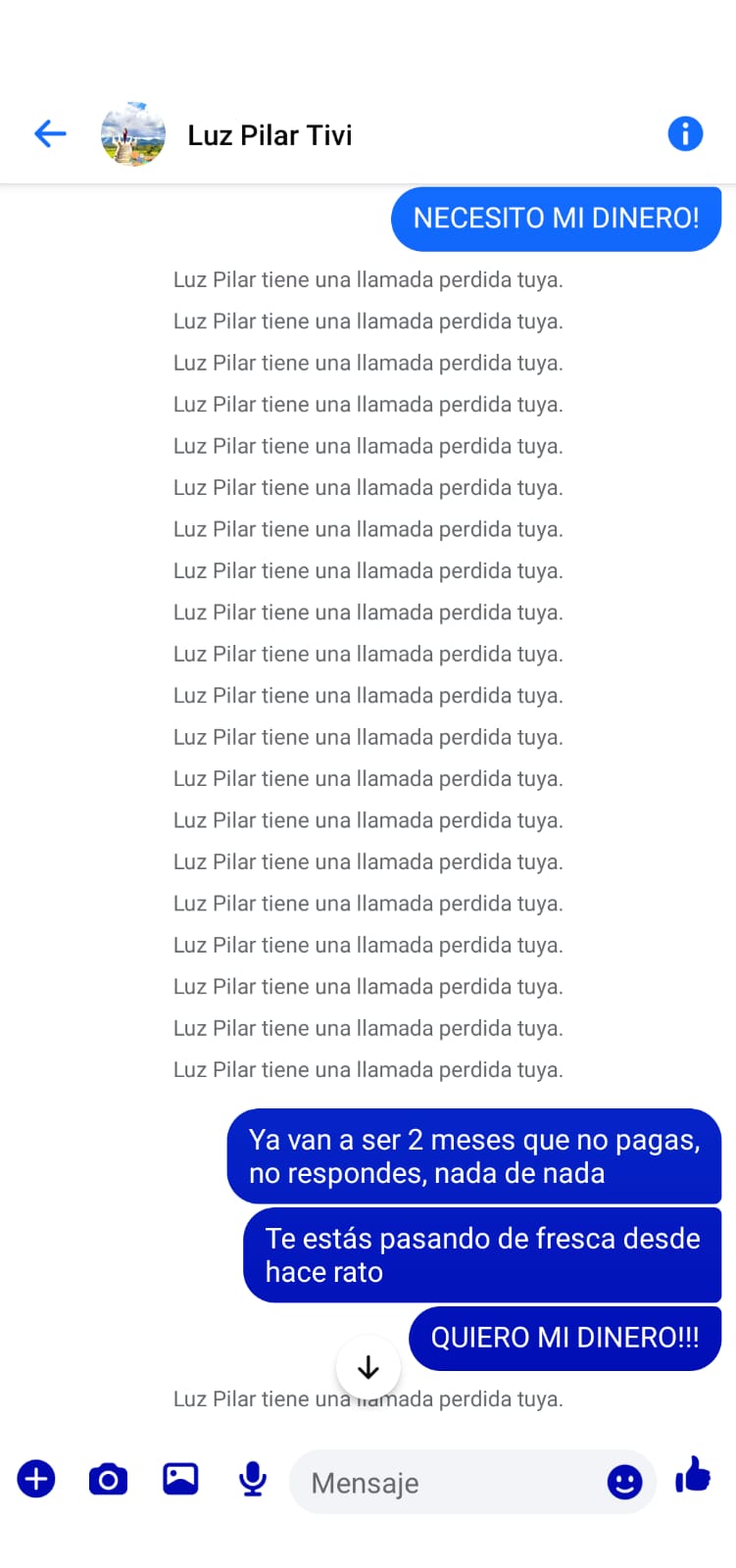The width and height of the screenshot is (736, 1568).
Task: Open conversation info icon
Action: [685, 133]
